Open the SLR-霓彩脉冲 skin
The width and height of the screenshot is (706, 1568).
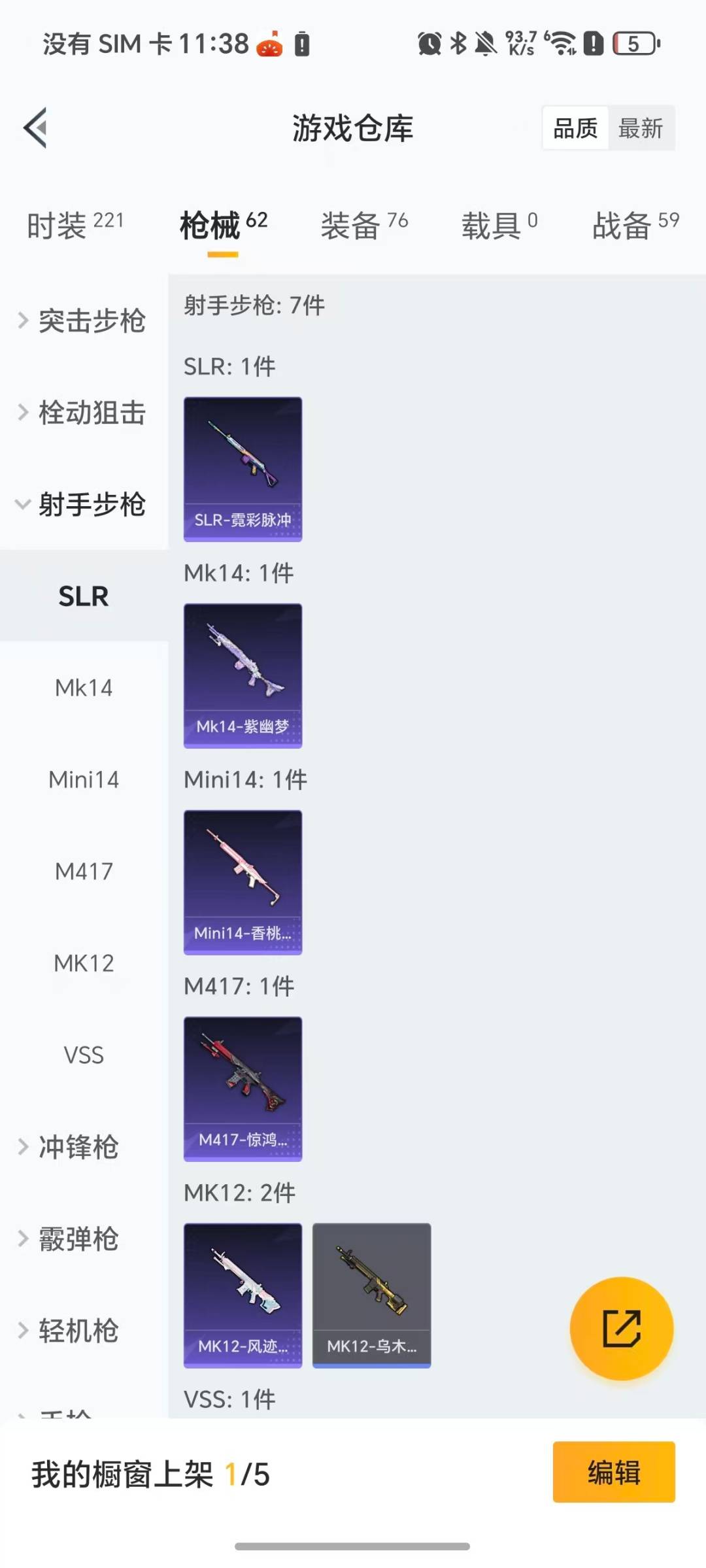pos(243,469)
